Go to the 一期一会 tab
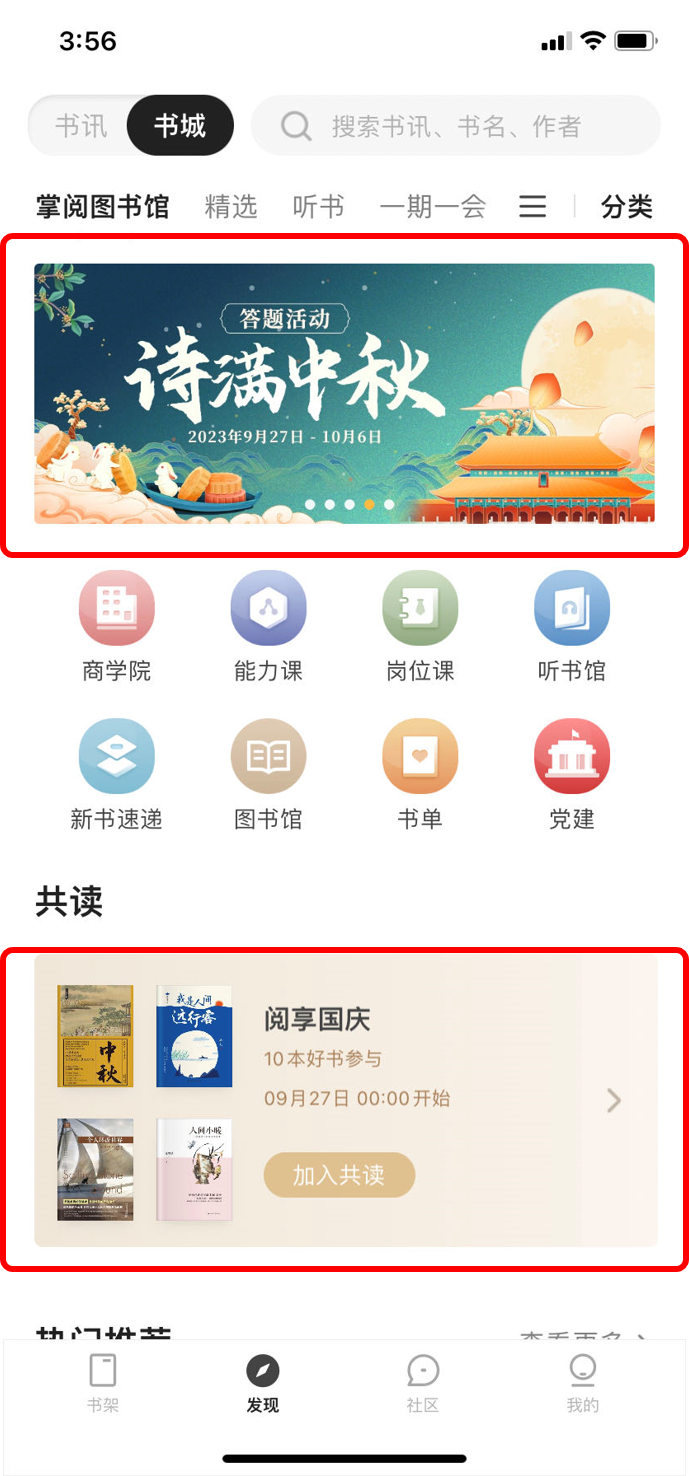689x1476 pixels. [x=432, y=207]
